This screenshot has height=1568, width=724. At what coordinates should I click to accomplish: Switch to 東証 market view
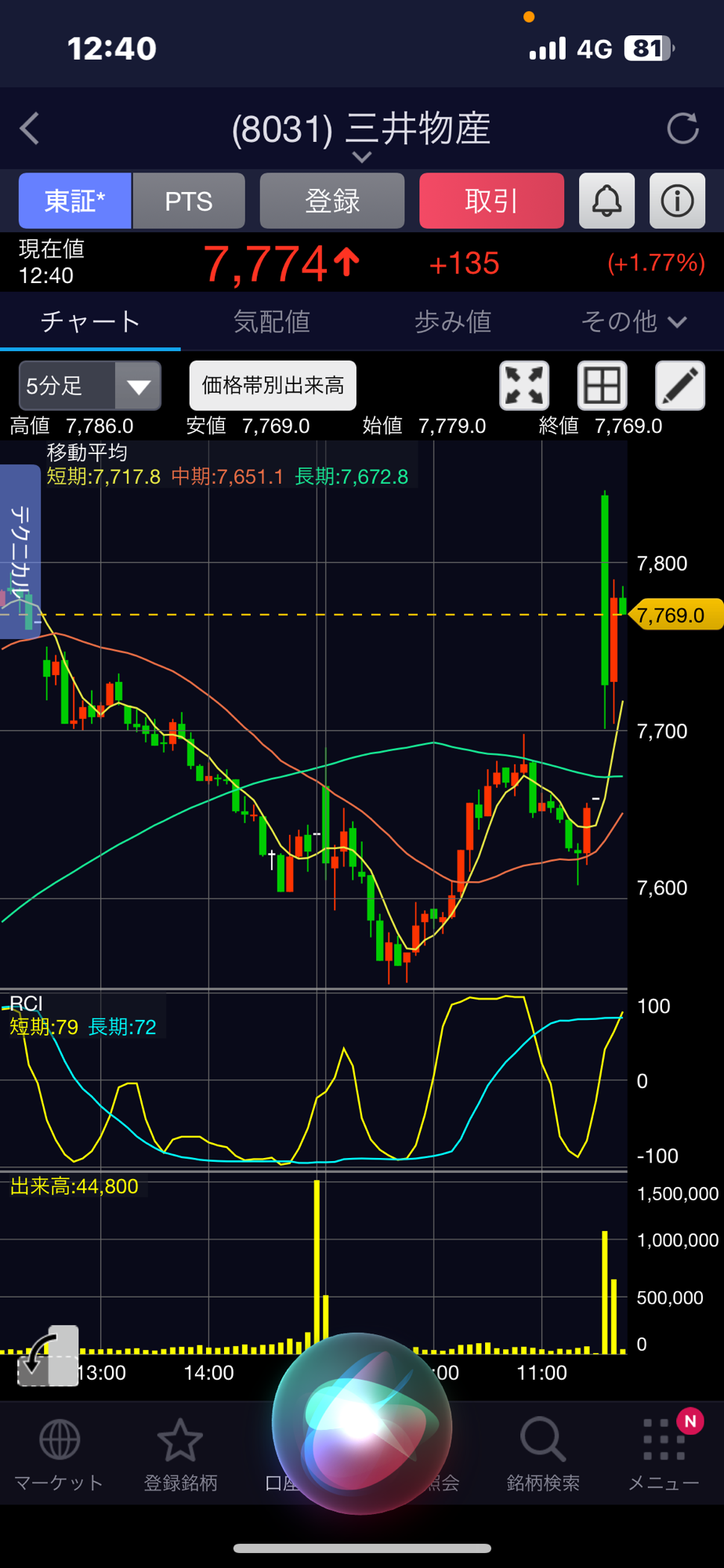75,201
